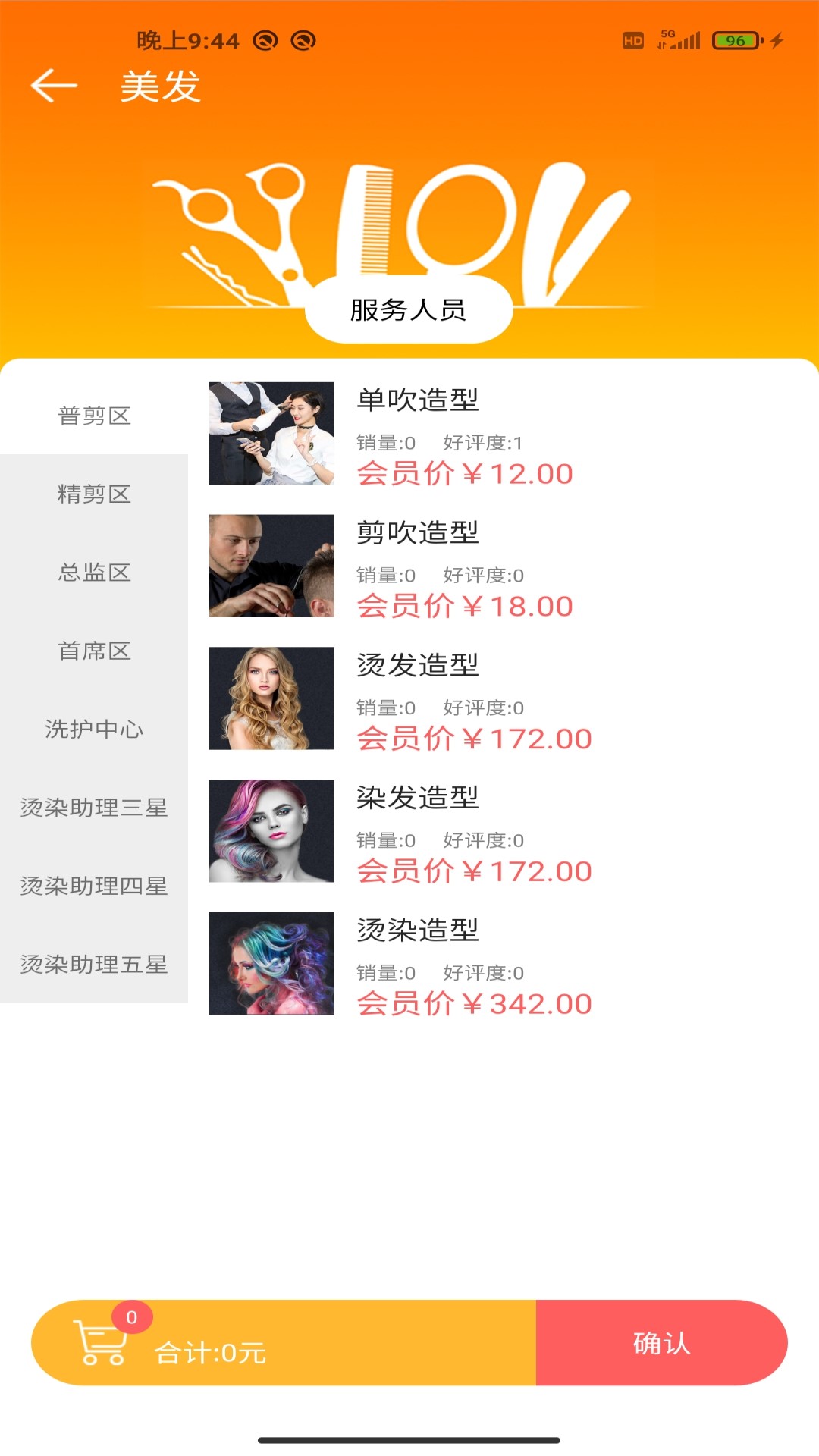
Task: Open the 首席区 category
Action: click(94, 651)
